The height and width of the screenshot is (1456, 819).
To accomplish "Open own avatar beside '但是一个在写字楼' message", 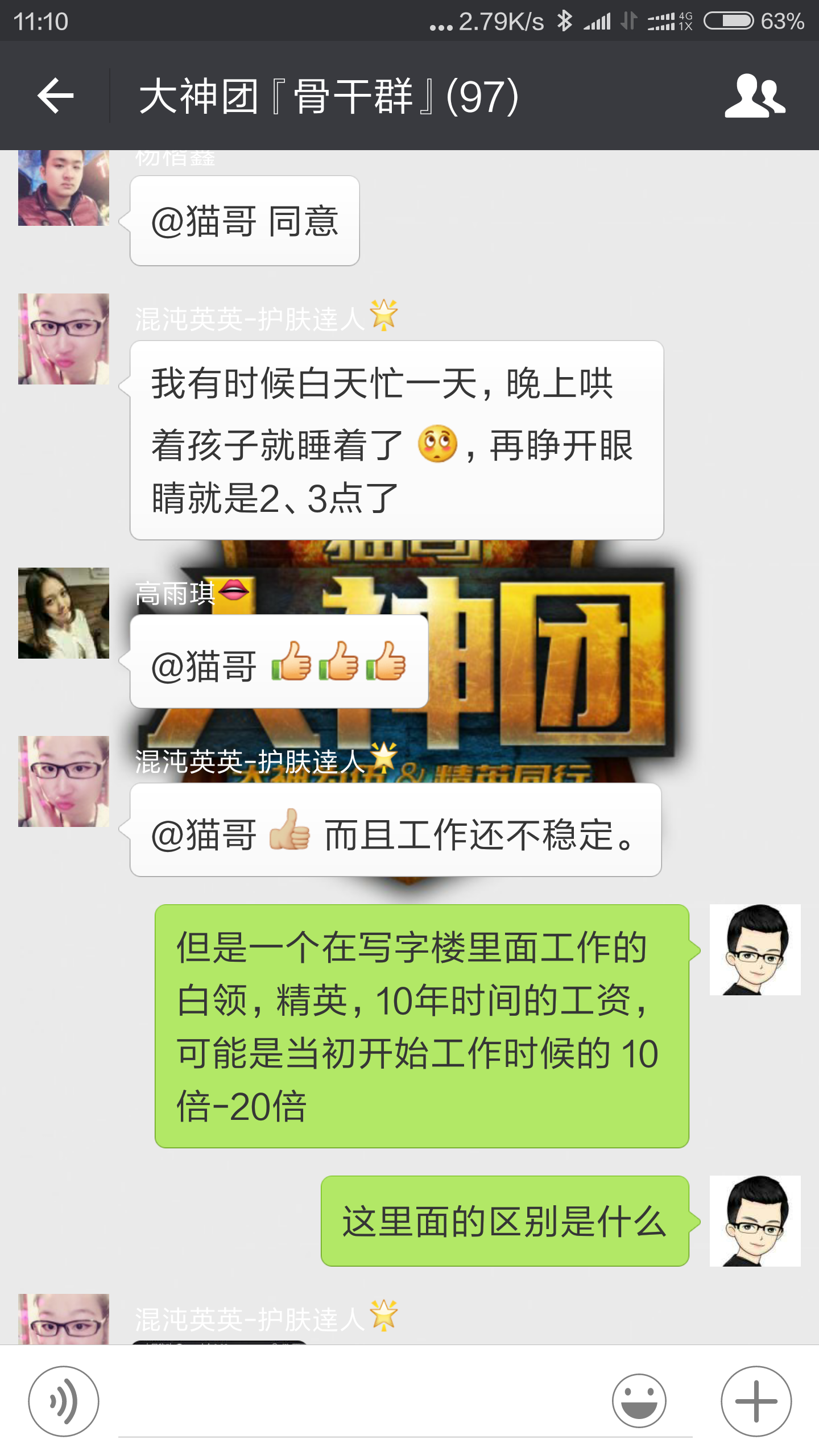I will coord(755,949).
